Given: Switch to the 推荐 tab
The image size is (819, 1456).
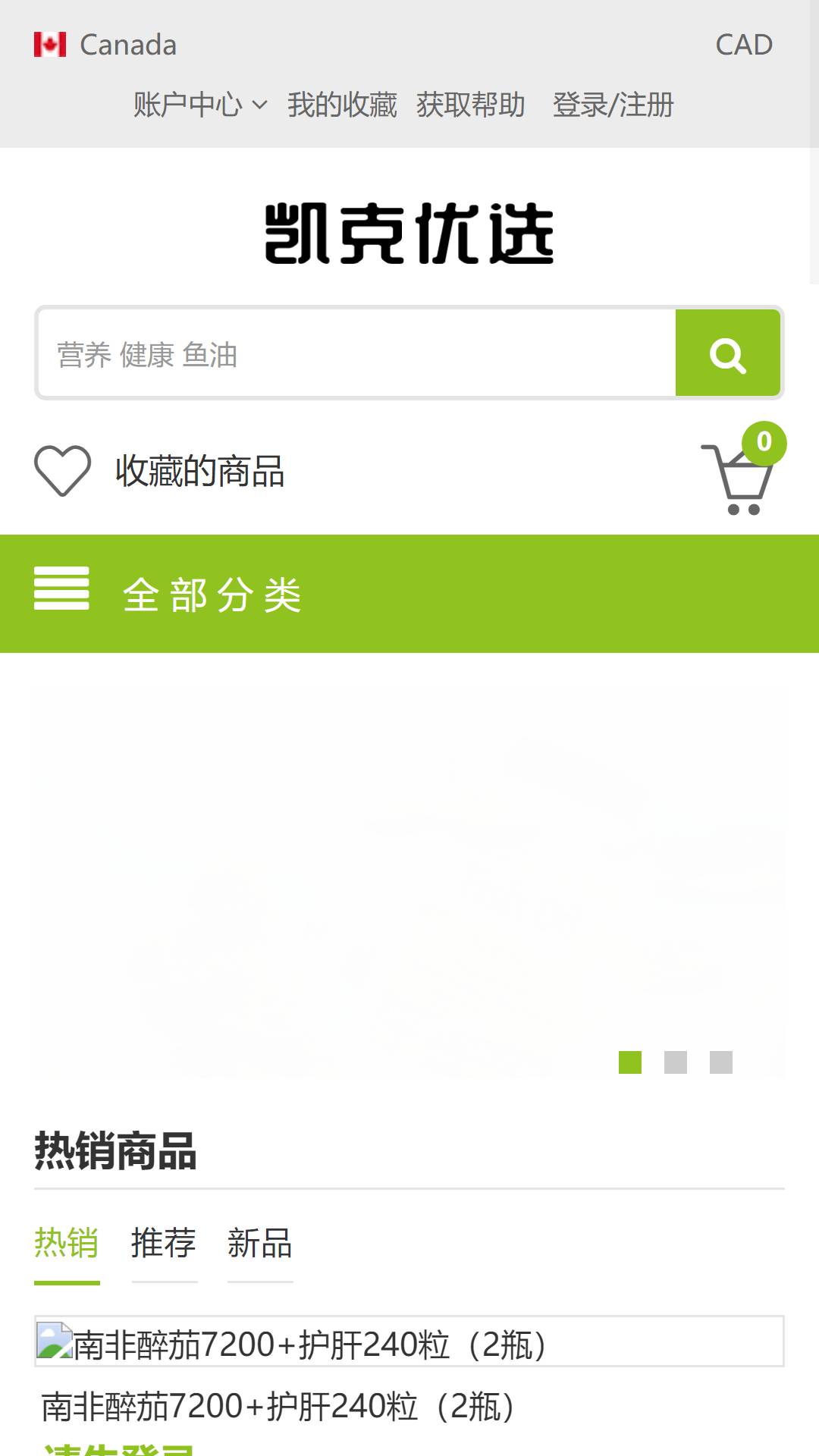Looking at the screenshot, I should (164, 1244).
